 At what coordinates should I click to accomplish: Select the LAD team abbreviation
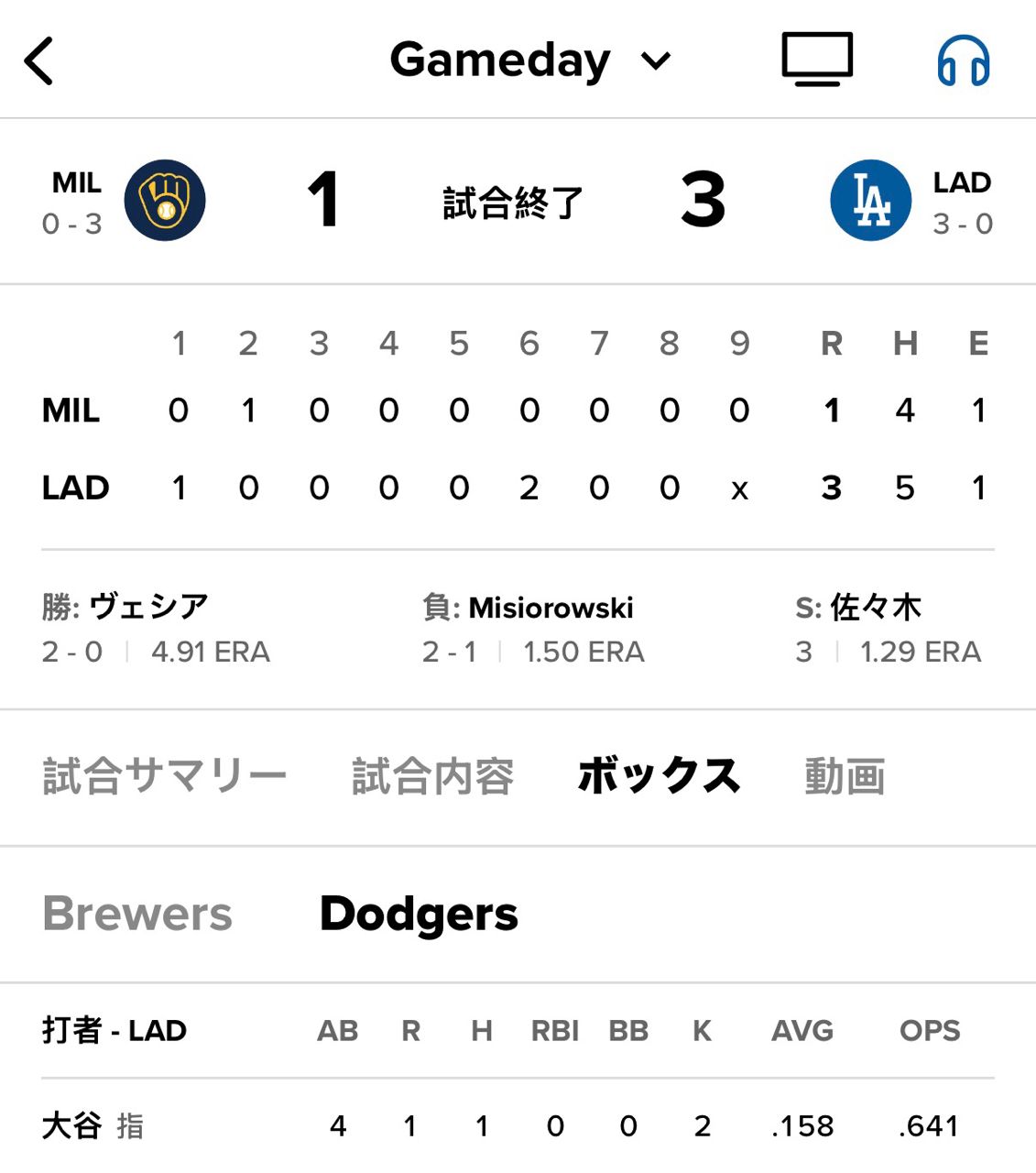pos(959,181)
